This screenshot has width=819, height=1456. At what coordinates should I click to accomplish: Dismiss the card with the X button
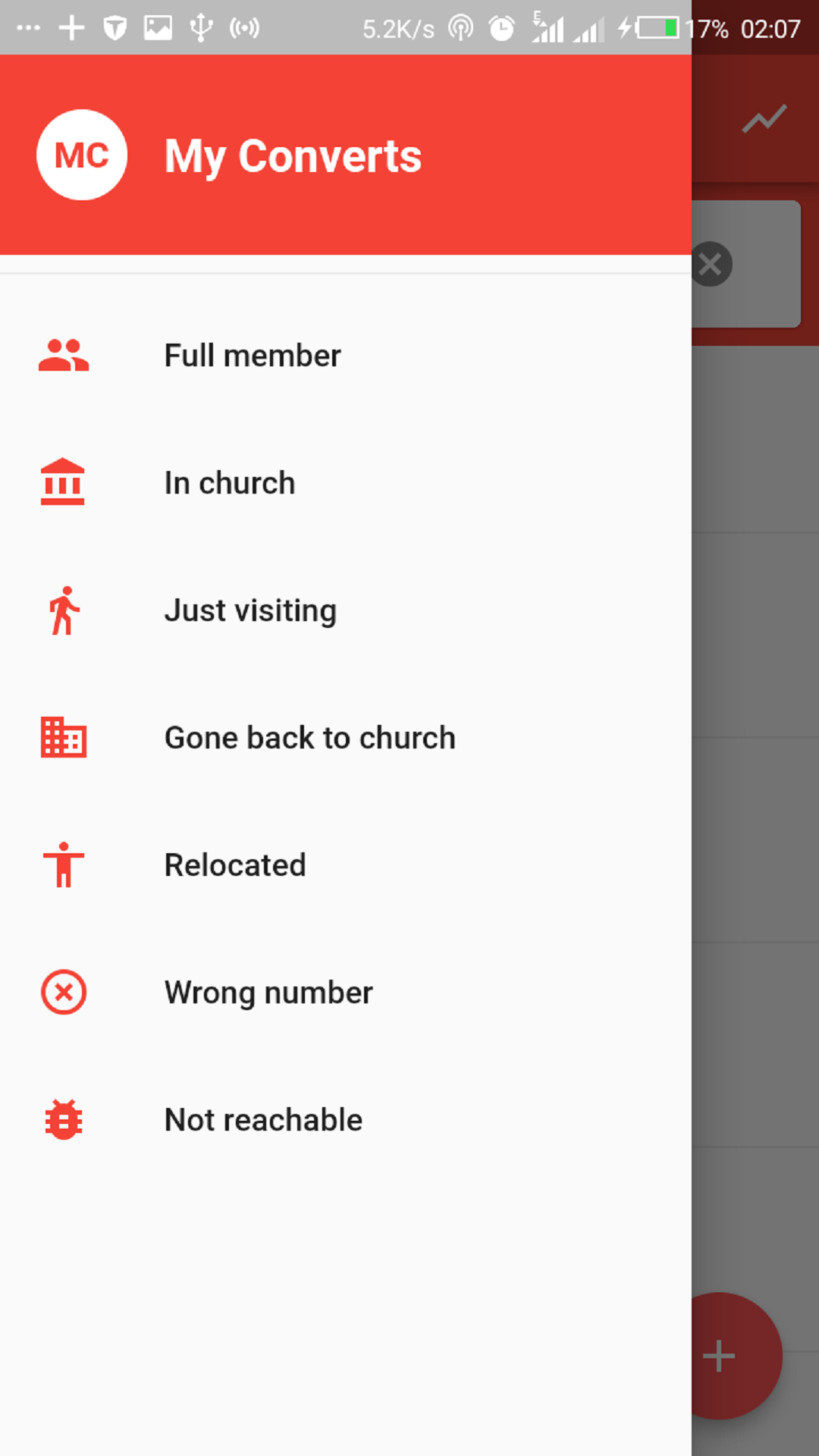[711, 265]
